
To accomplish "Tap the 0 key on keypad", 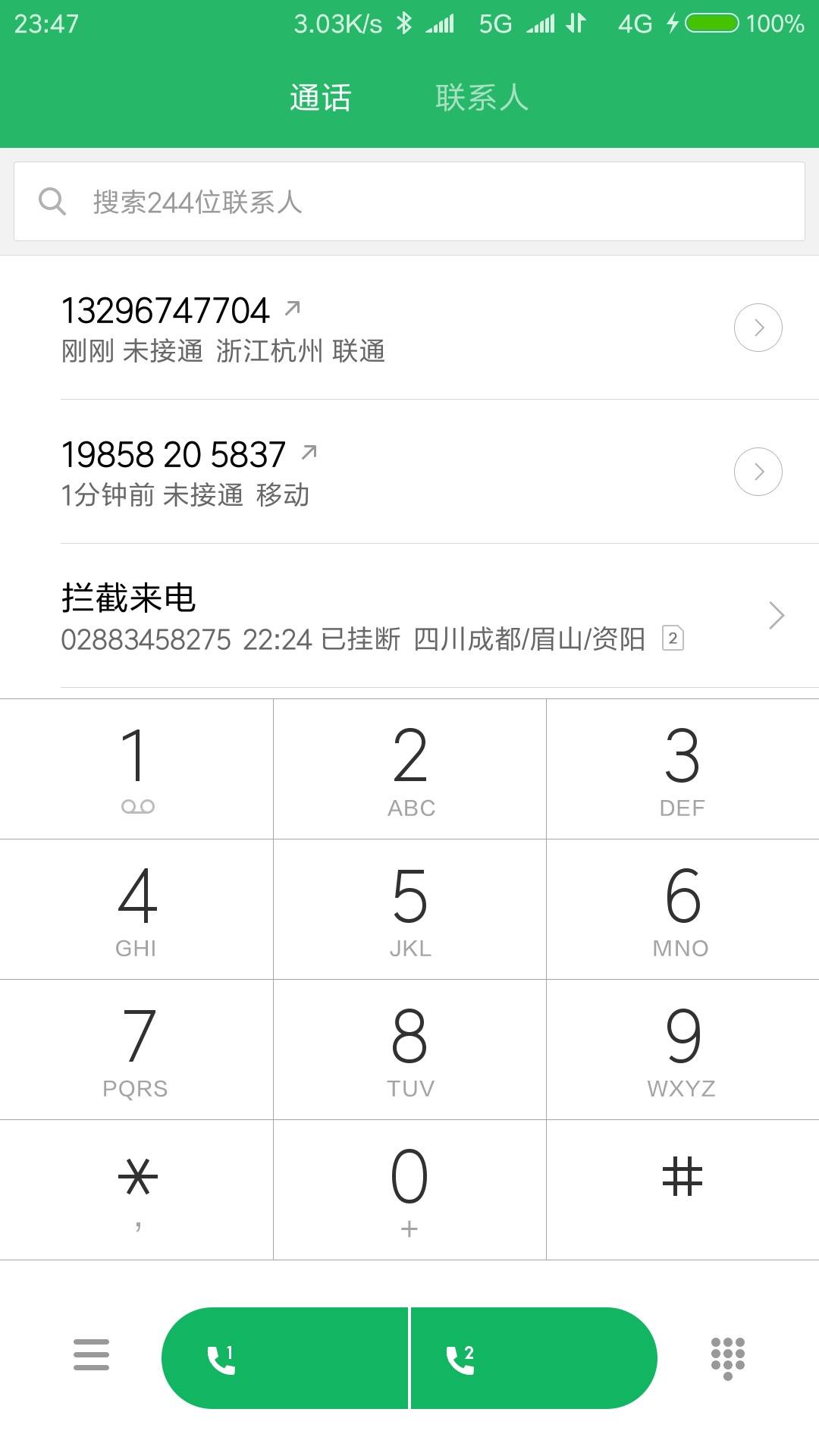I will [409, 1190].
